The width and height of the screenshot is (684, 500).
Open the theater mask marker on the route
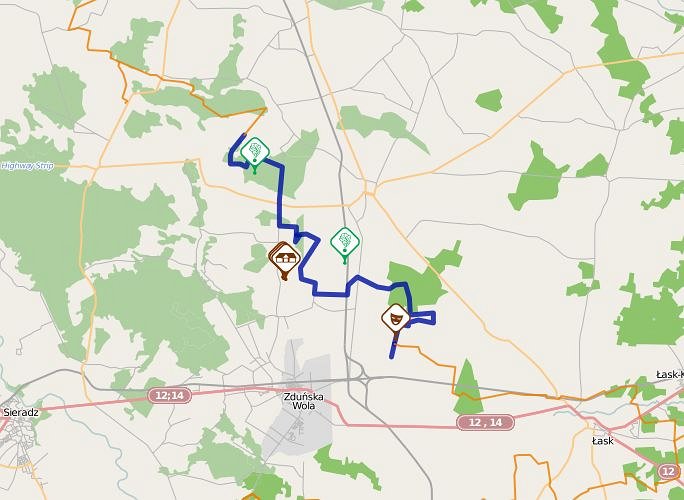click(395, 319)
